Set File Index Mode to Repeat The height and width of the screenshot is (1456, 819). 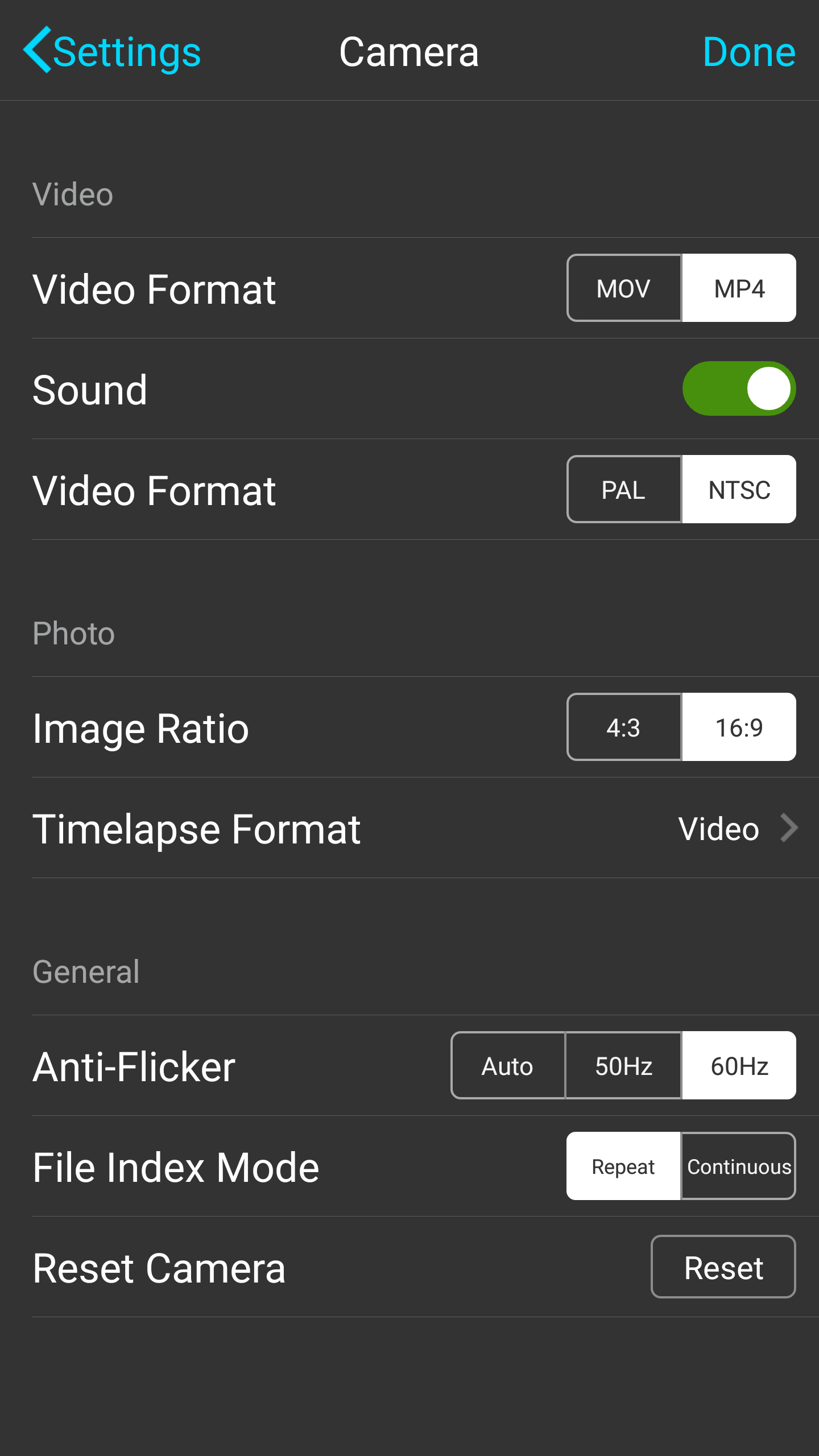click(623, 1167)
